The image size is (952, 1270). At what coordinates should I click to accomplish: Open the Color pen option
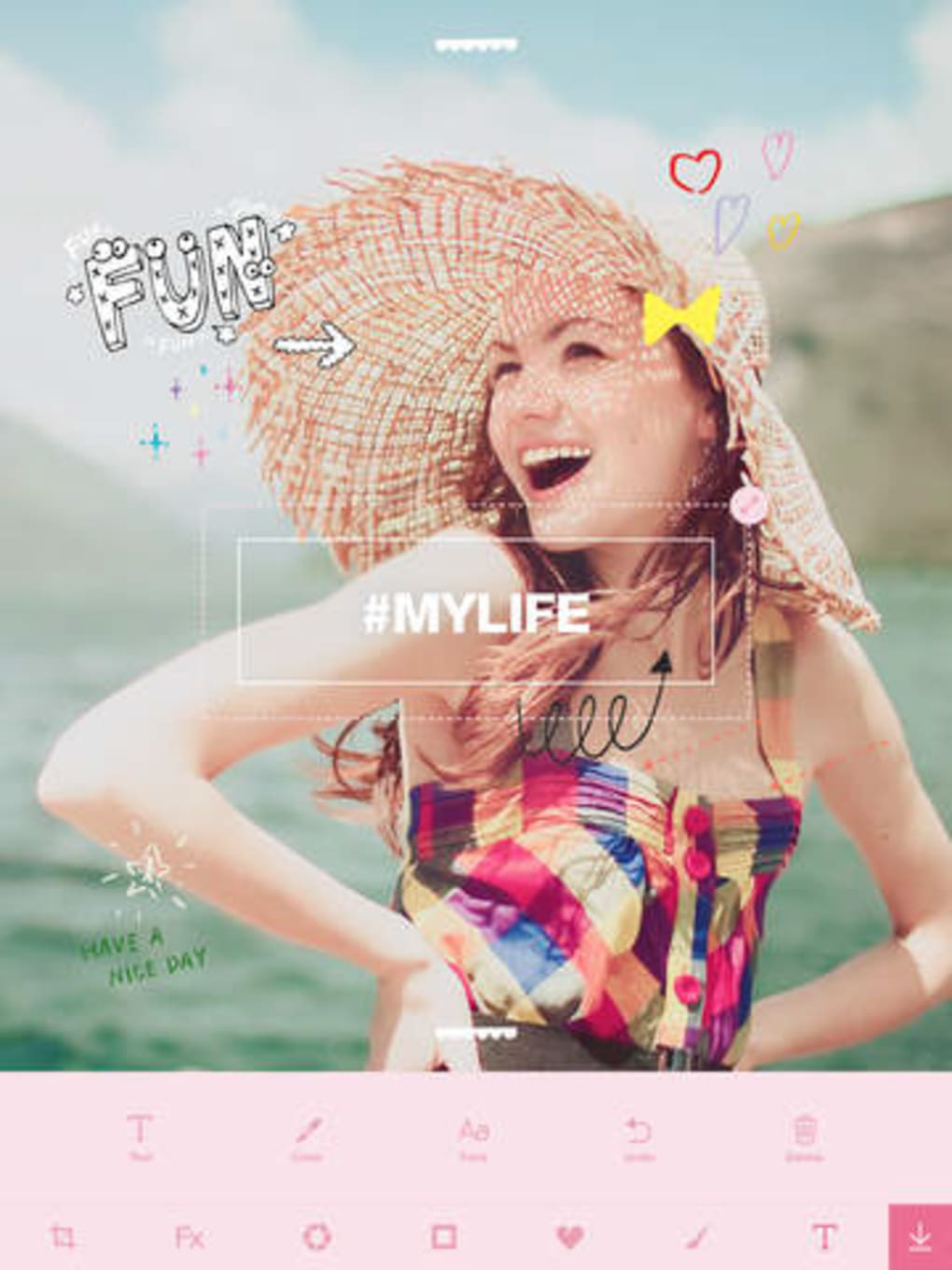coord(307,1136)
